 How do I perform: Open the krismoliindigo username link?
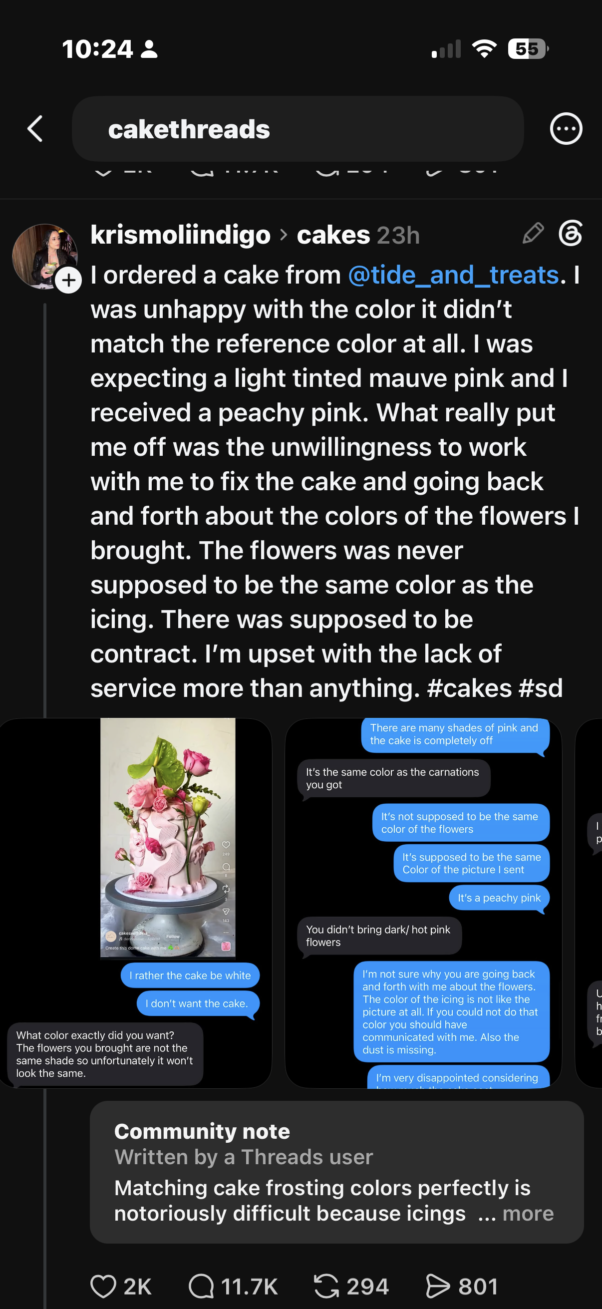180,235
